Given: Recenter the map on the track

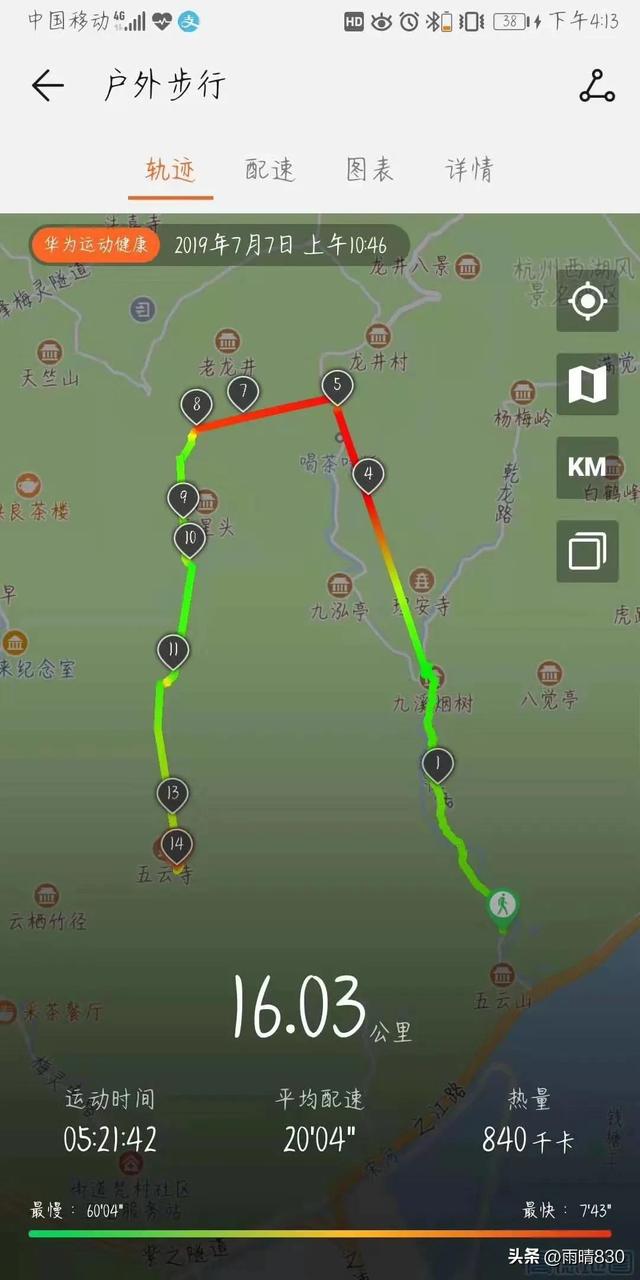Looking at the screenshot, I should [x=587, y=301].
